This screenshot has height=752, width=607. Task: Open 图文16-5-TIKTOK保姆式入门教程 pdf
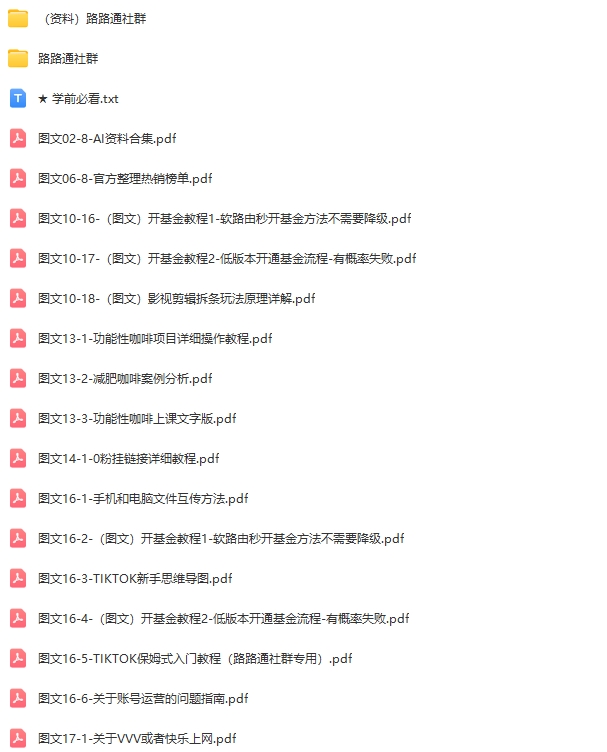click(195, 658)
